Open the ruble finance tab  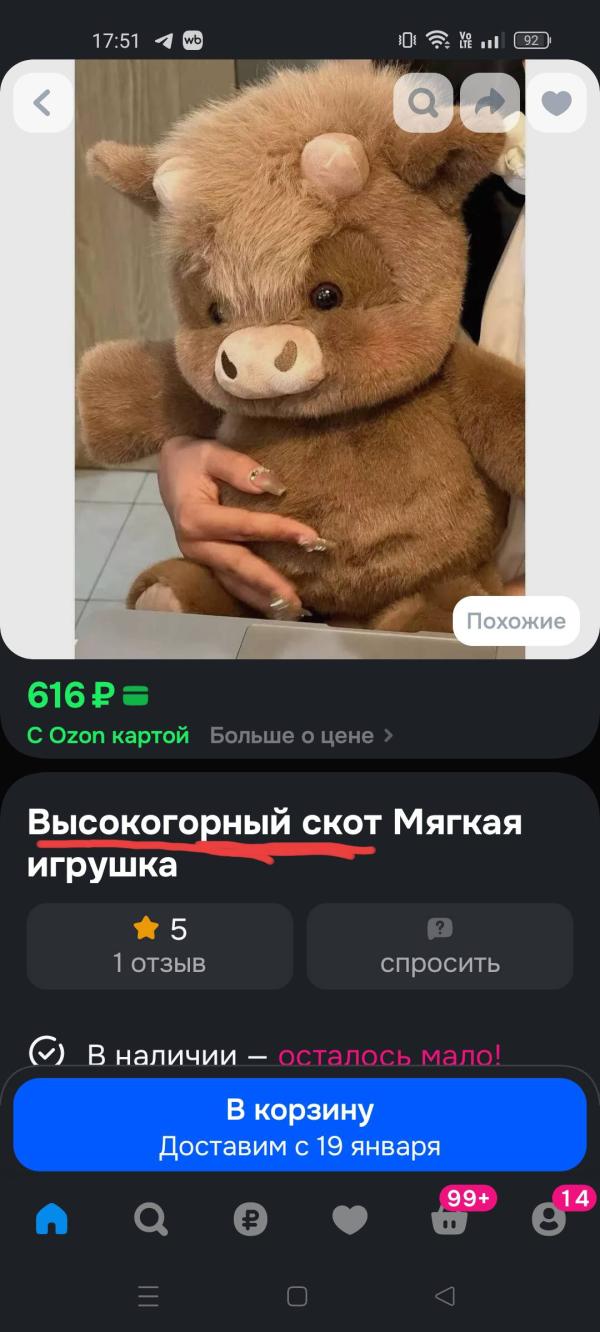pos(250,1219)
